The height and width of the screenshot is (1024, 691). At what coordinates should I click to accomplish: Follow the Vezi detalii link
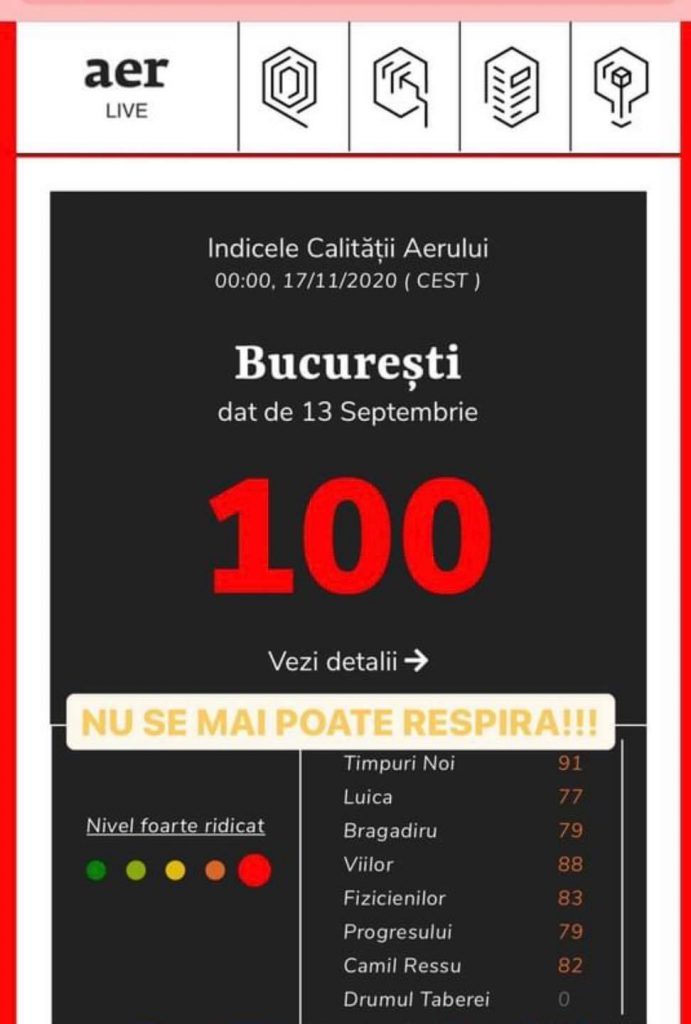click(348, 661)
